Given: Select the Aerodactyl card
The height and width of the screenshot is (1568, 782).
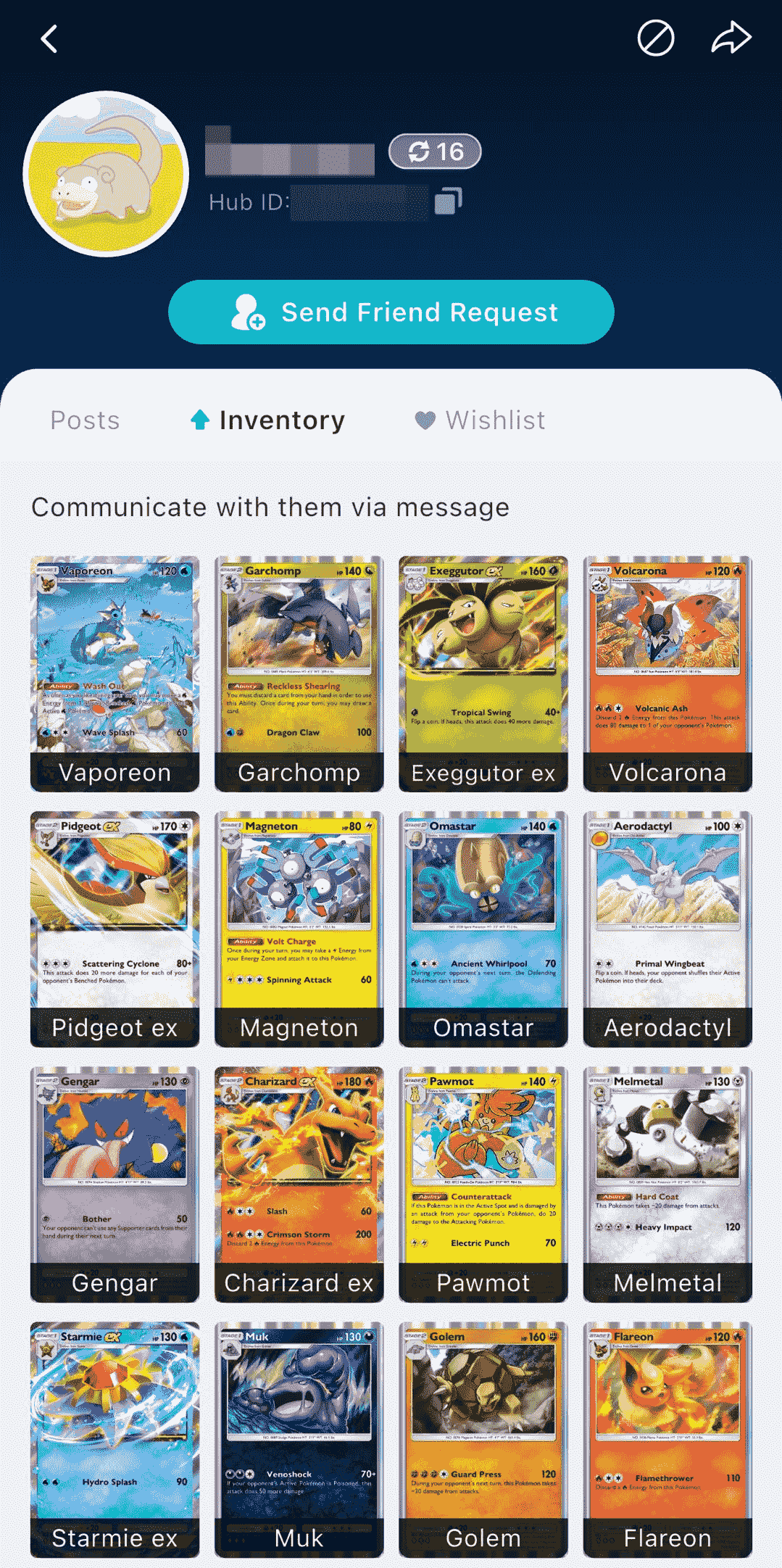Looking at the screenshot, I should click(x=667, y=929).
